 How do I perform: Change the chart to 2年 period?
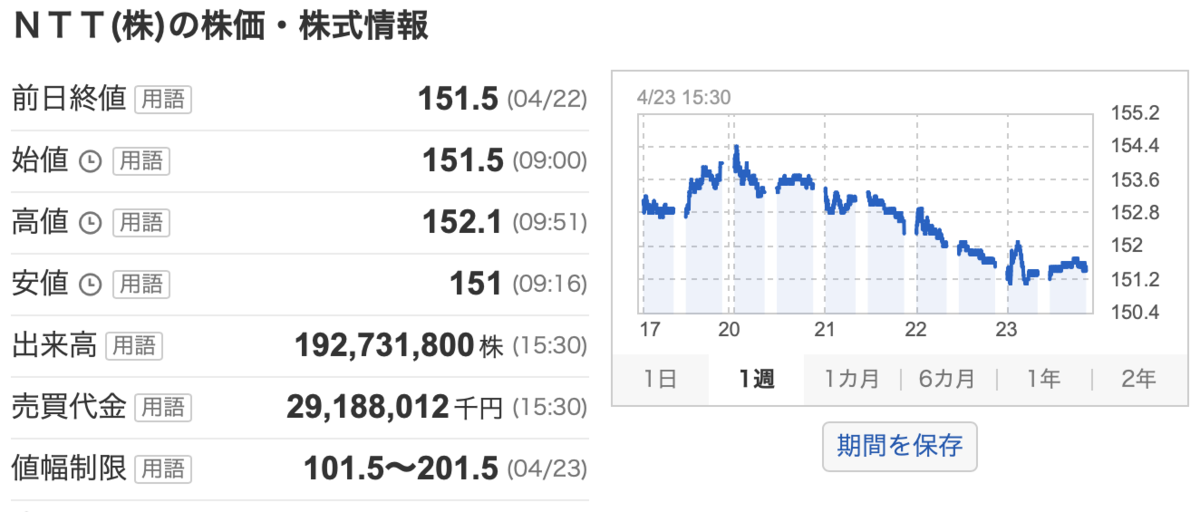[1139, 379]
